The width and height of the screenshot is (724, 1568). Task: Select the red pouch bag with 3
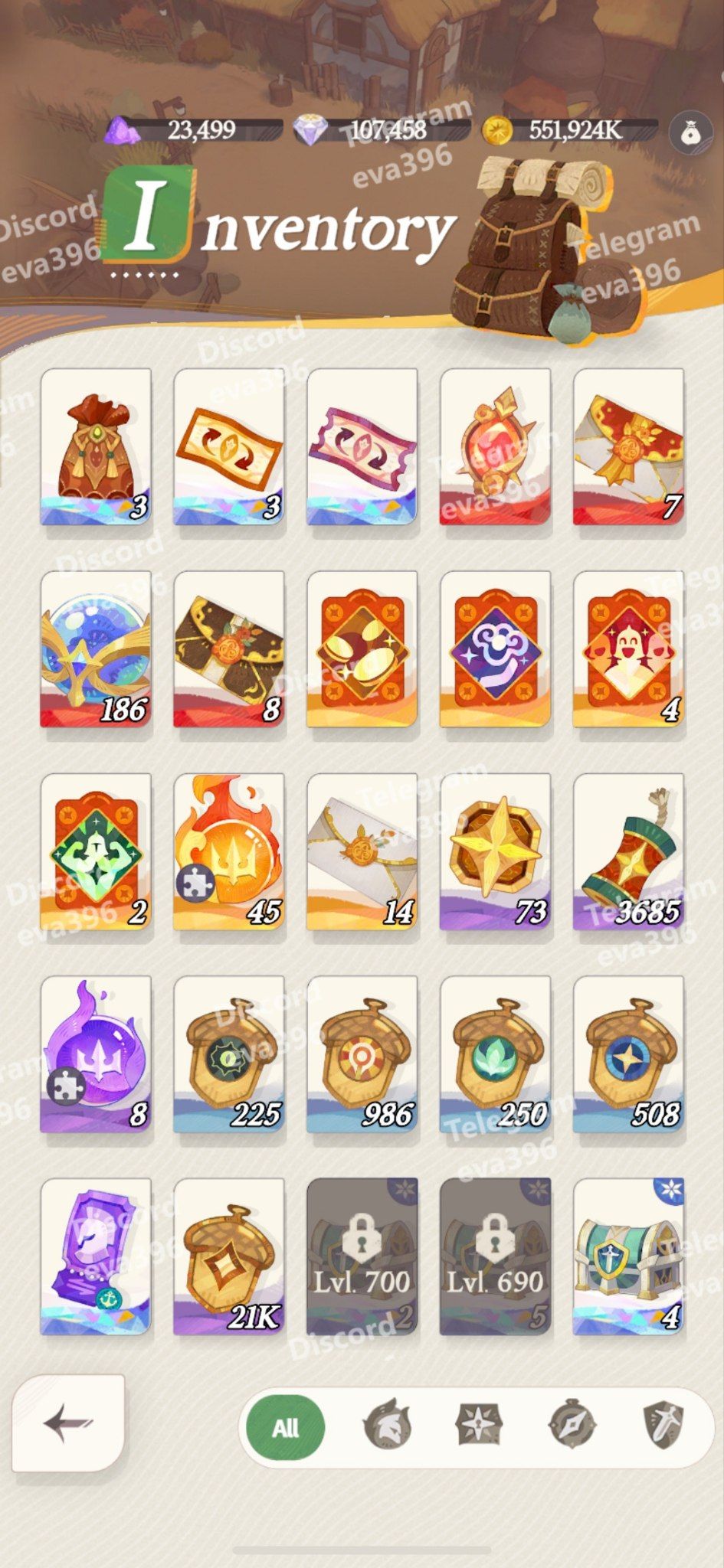click(x=96, y=447)
